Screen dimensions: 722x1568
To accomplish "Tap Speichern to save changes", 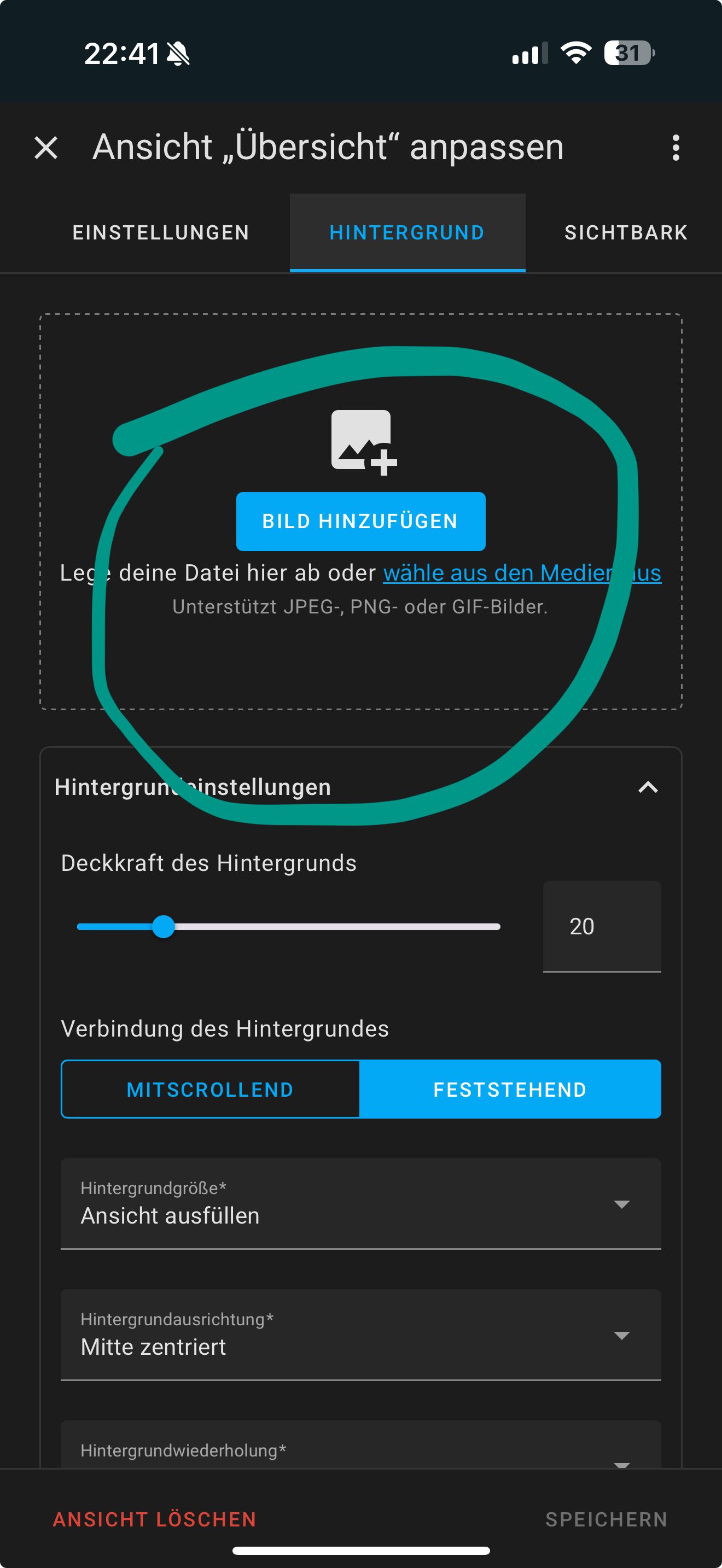I will click(x=605, y=1519).
